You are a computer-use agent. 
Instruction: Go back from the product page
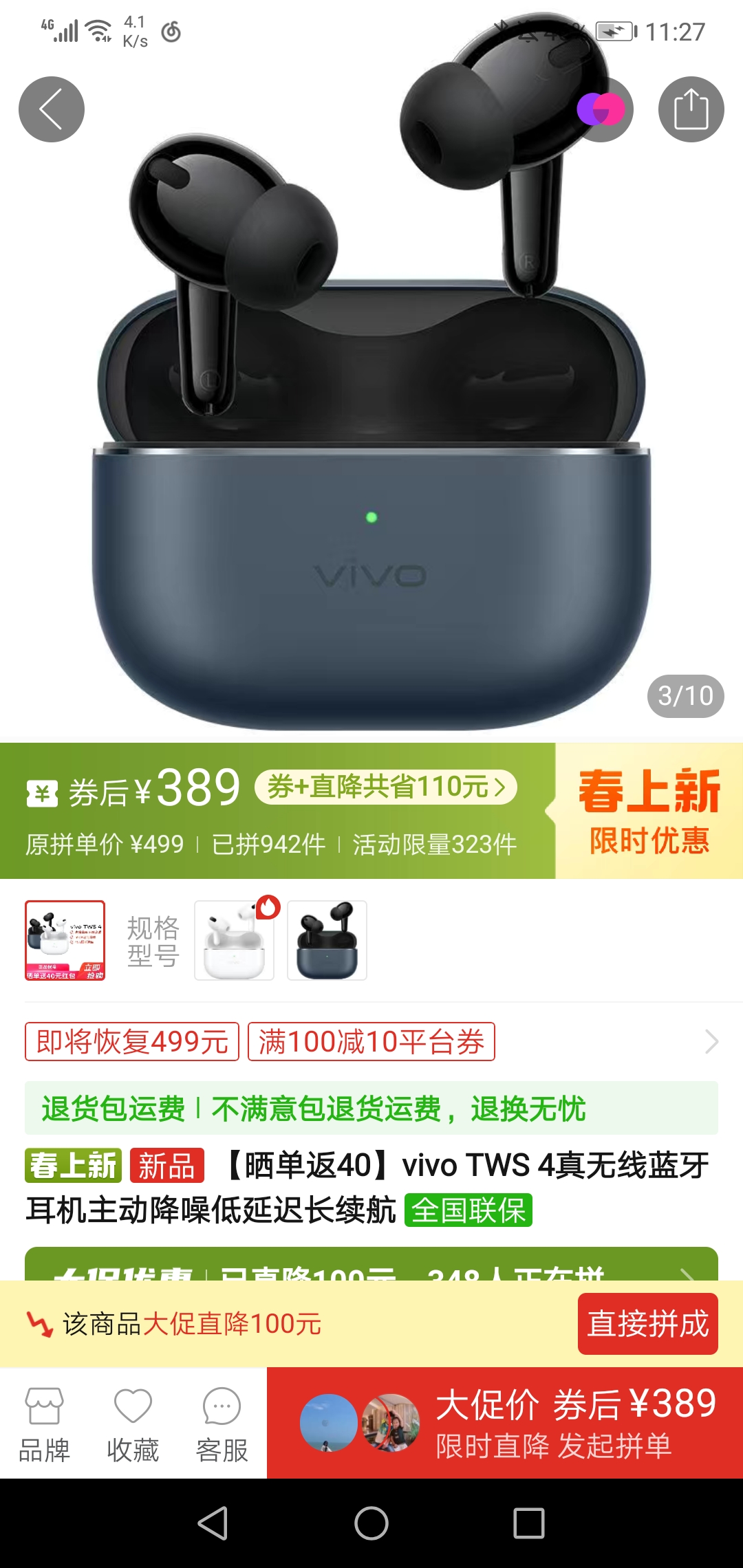coord(51,109)
